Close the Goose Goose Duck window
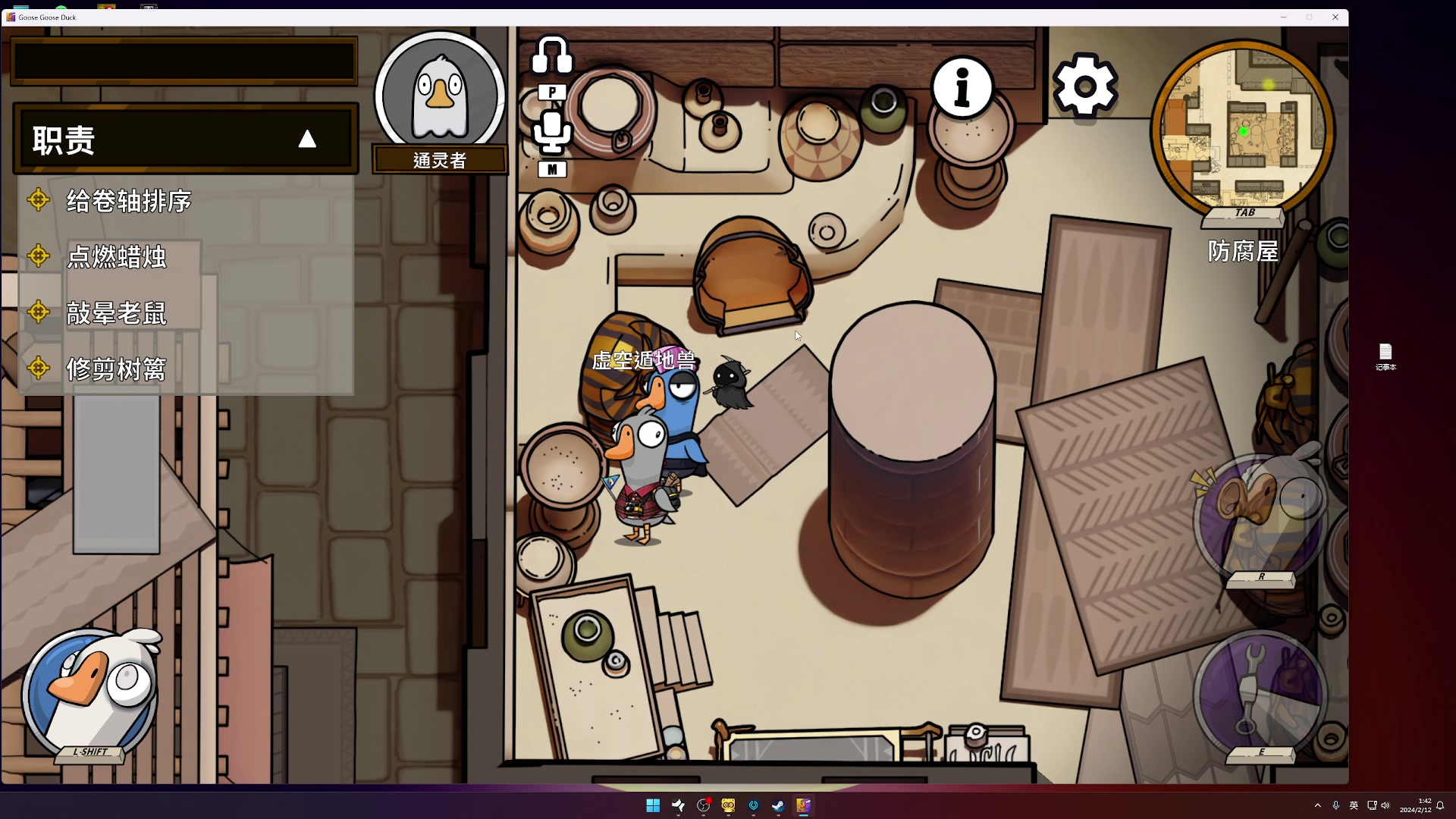Image resolution: width=1456 pixels, height=819 pixels. tap(1335, 17)
